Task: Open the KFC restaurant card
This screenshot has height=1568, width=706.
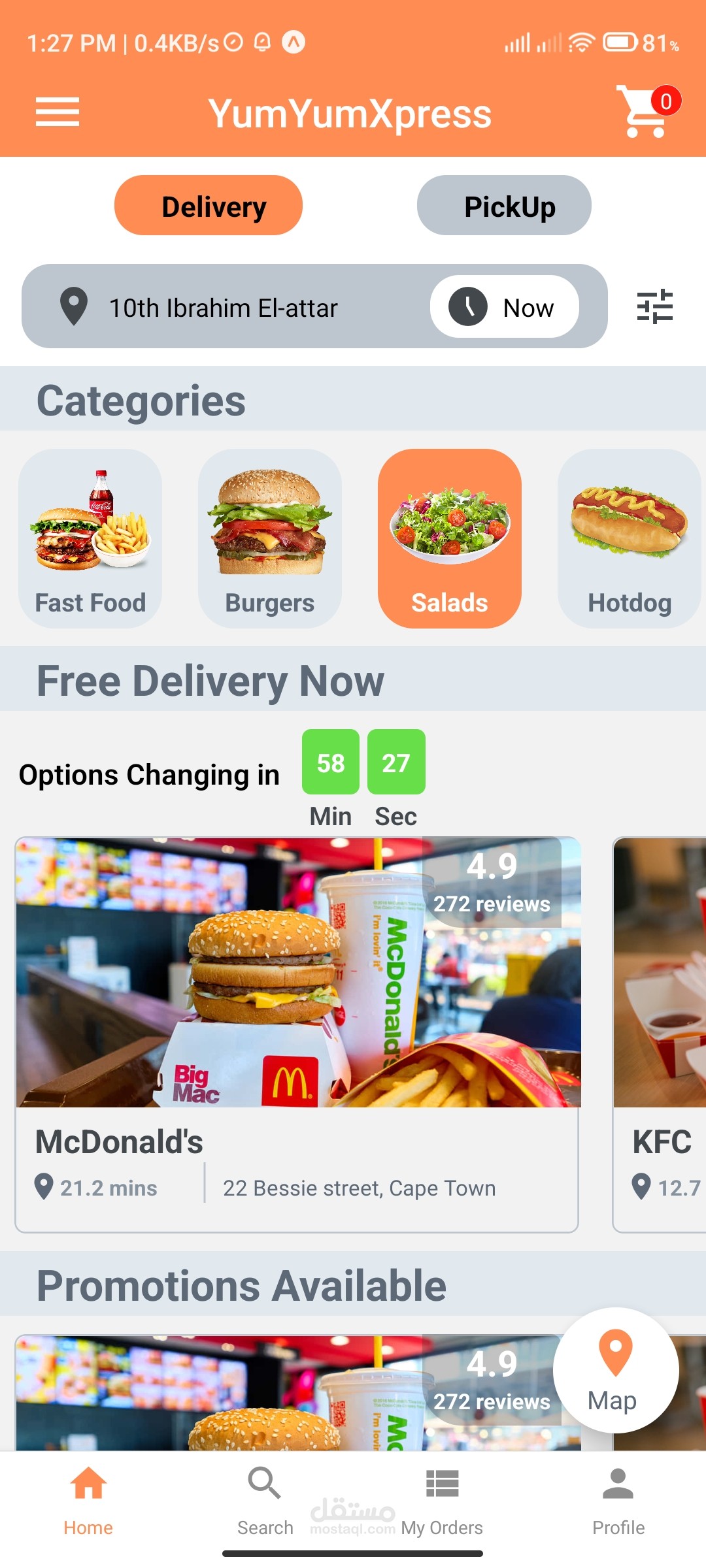Action: point(659,1035)
